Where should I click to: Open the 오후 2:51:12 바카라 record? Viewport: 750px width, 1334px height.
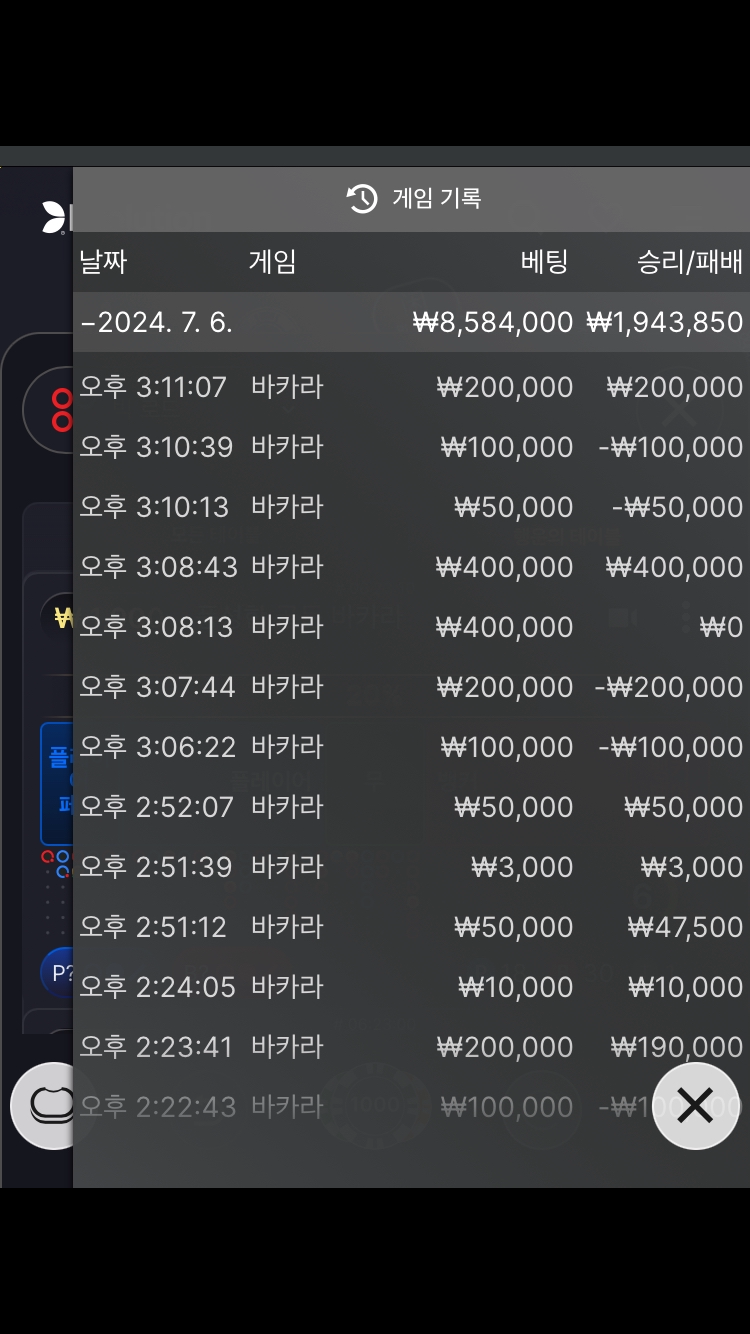(x=411, y=927)
